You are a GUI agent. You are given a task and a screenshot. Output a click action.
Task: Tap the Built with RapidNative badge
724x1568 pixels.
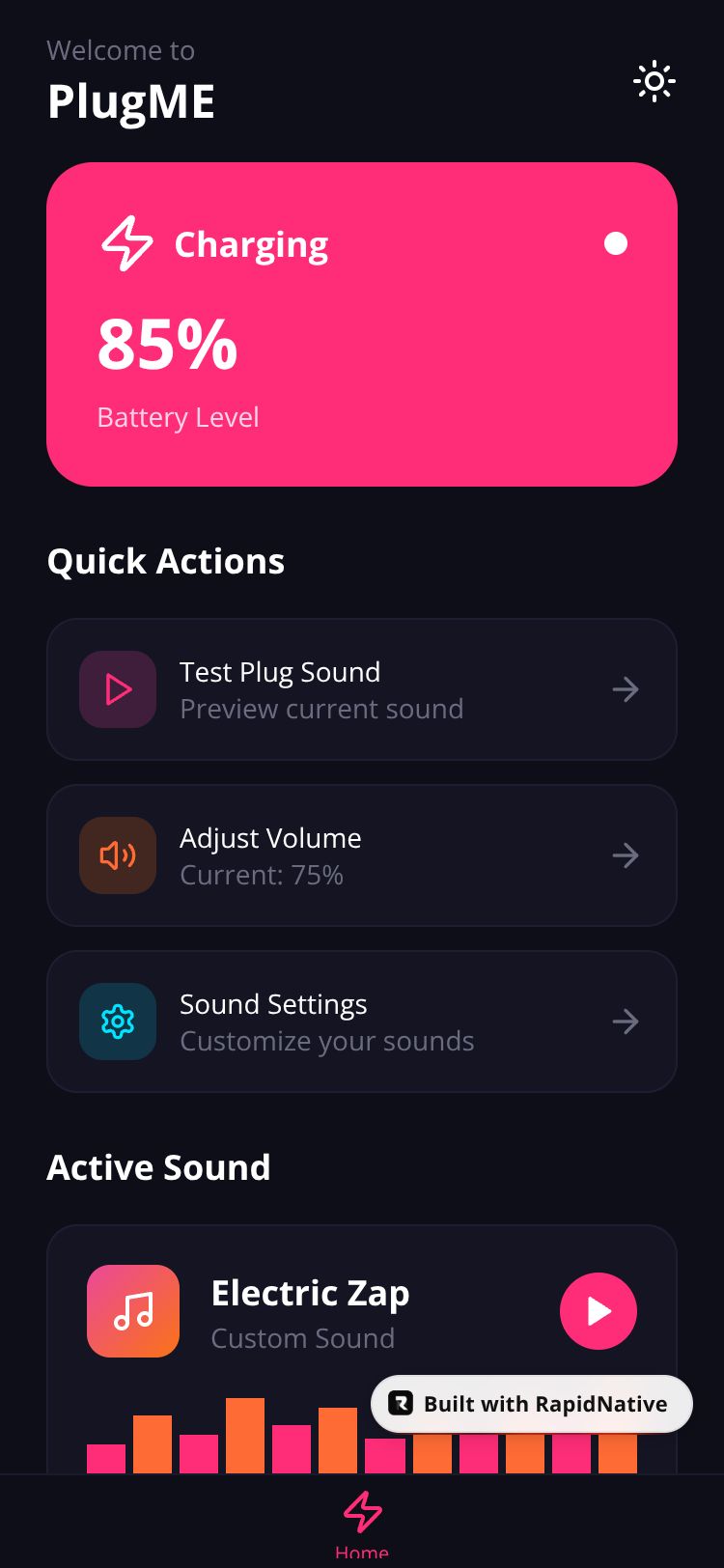coord(532,1404)
